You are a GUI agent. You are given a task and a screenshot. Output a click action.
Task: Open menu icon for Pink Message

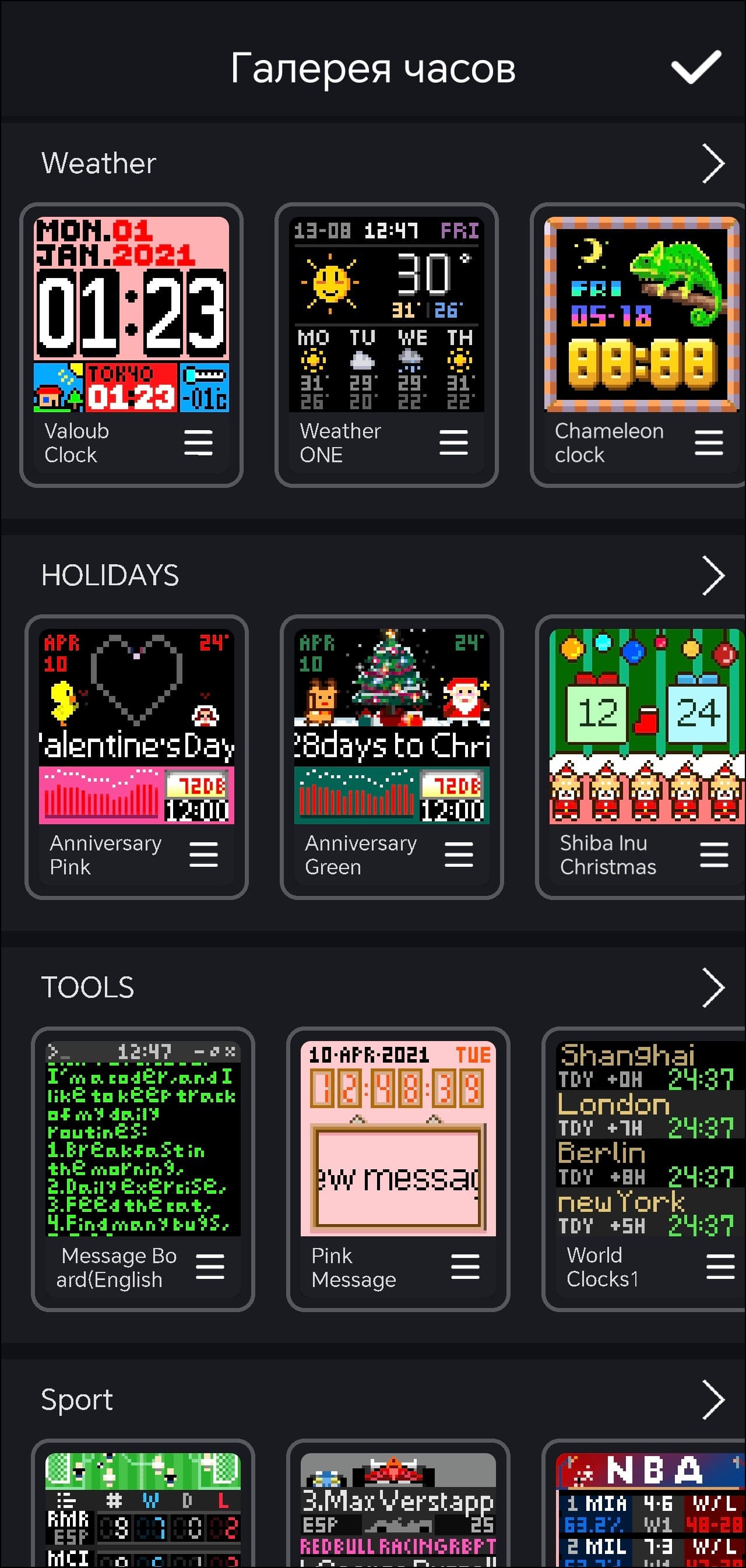pos(465,1267)
